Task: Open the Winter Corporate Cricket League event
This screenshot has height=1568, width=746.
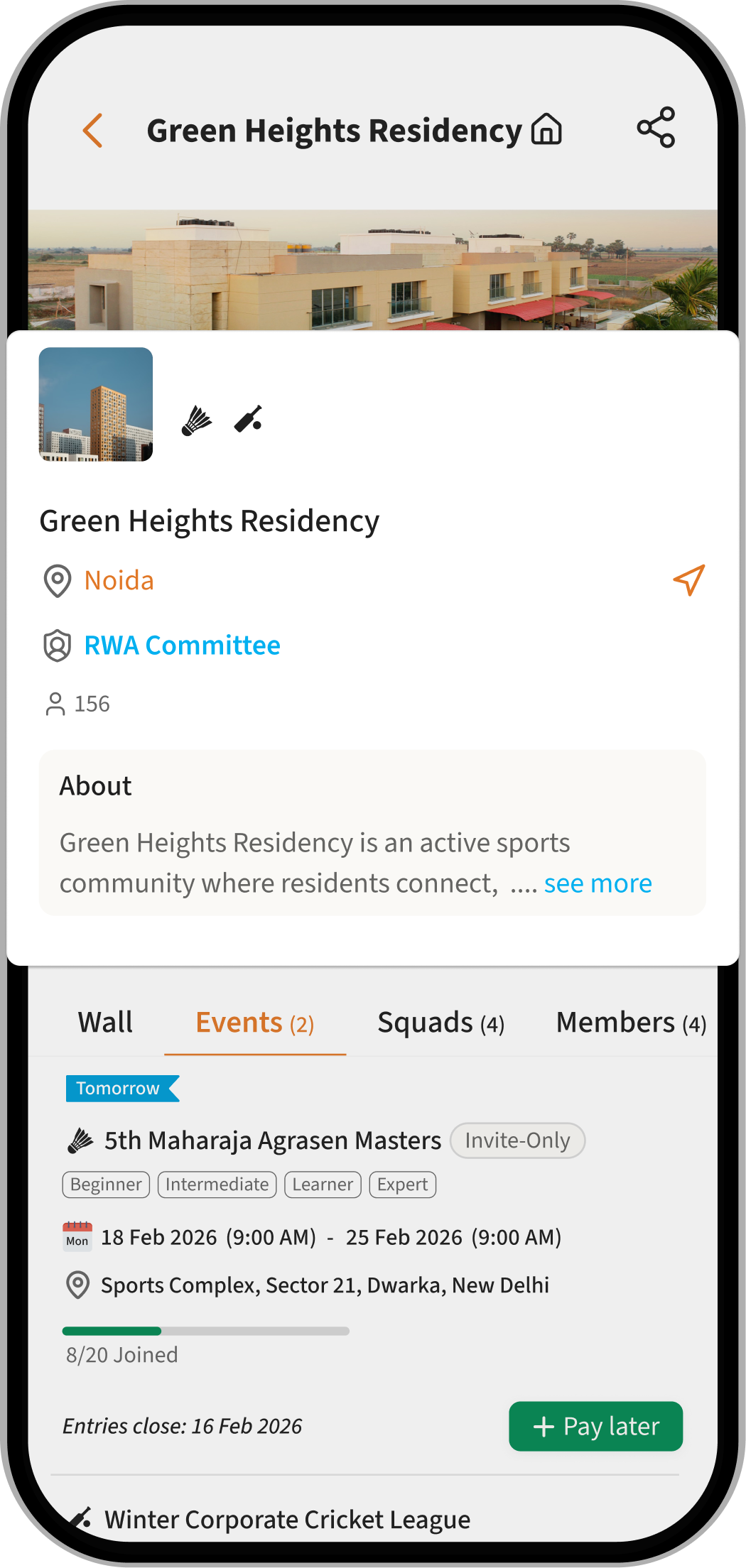Action: [287, 1520]
